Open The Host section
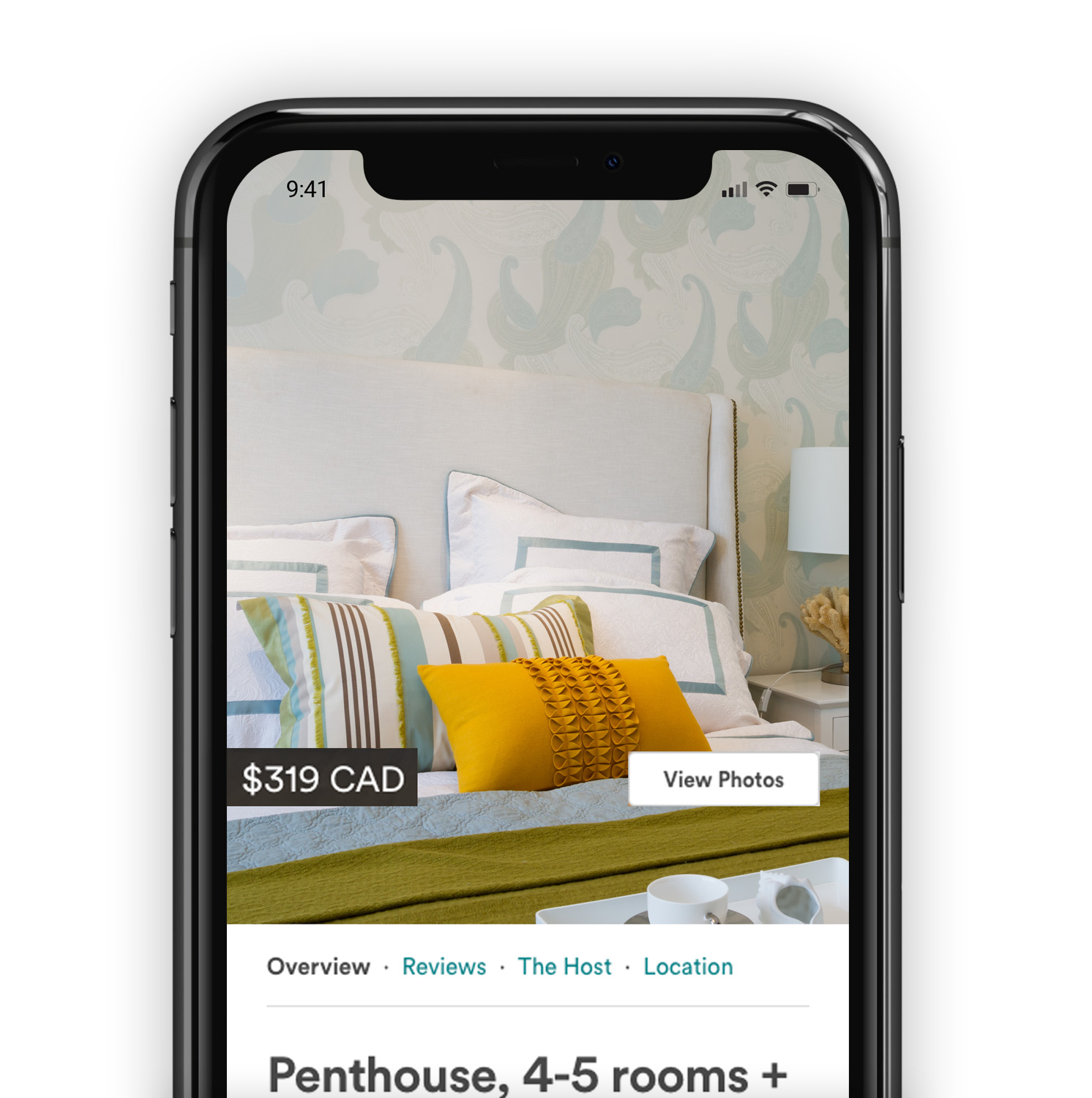This screenshot has height=1098, width=1092. click(x=564, y=967)
